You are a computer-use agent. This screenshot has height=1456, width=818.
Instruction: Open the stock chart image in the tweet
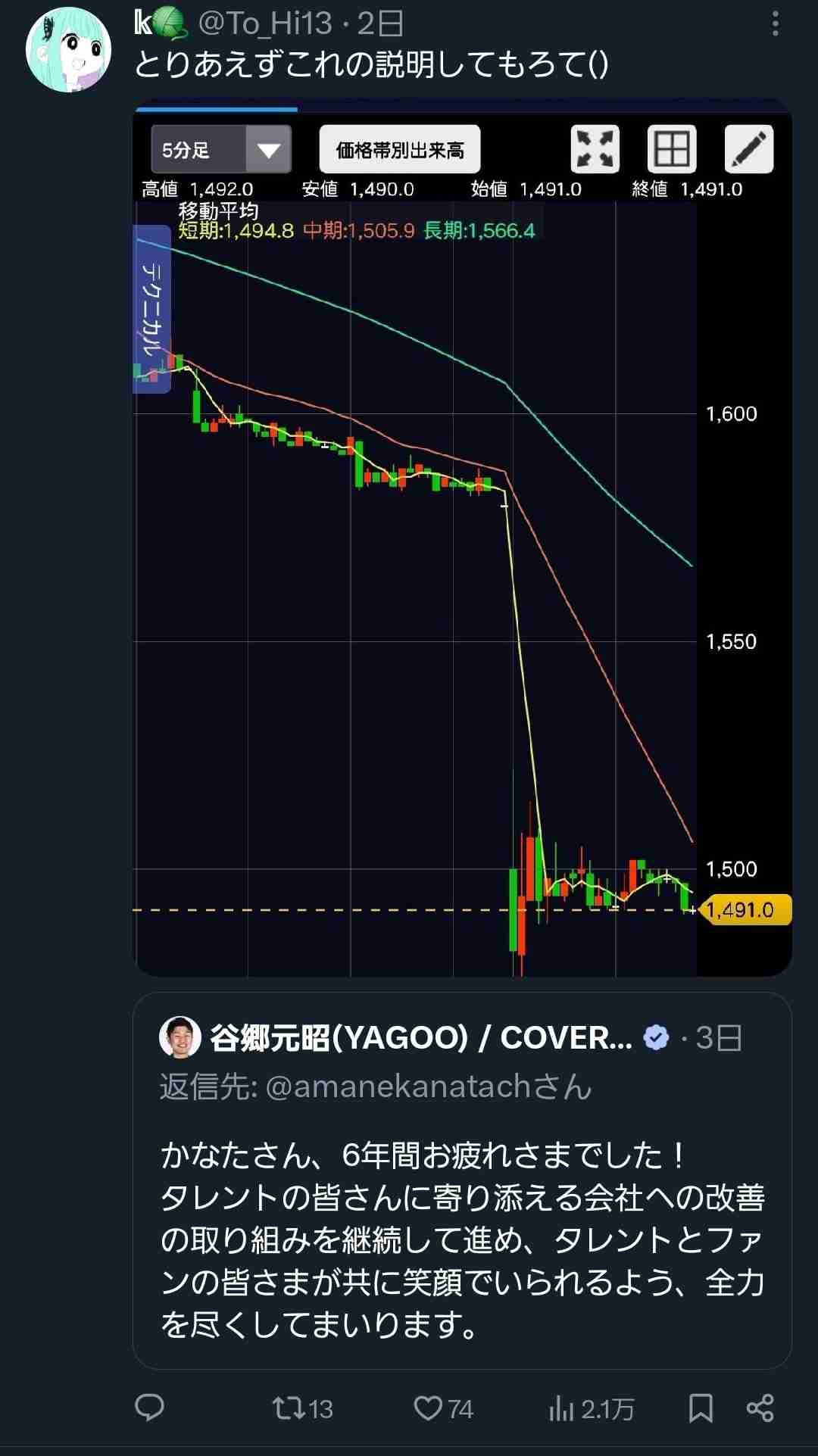point(462,538)
